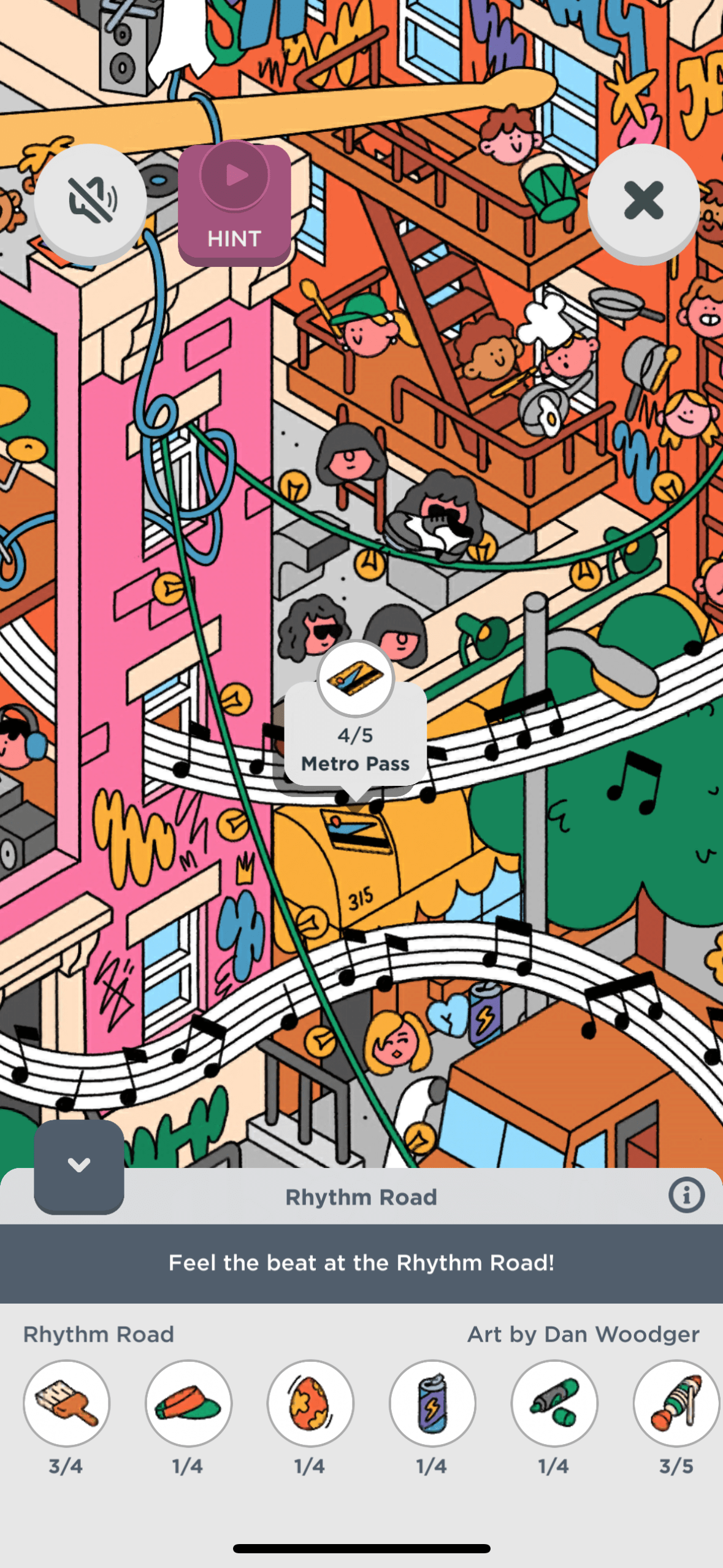This screenshot has width=723, height=1568.
Task: Close the Rhythm Road level
Action: (643, 201)
